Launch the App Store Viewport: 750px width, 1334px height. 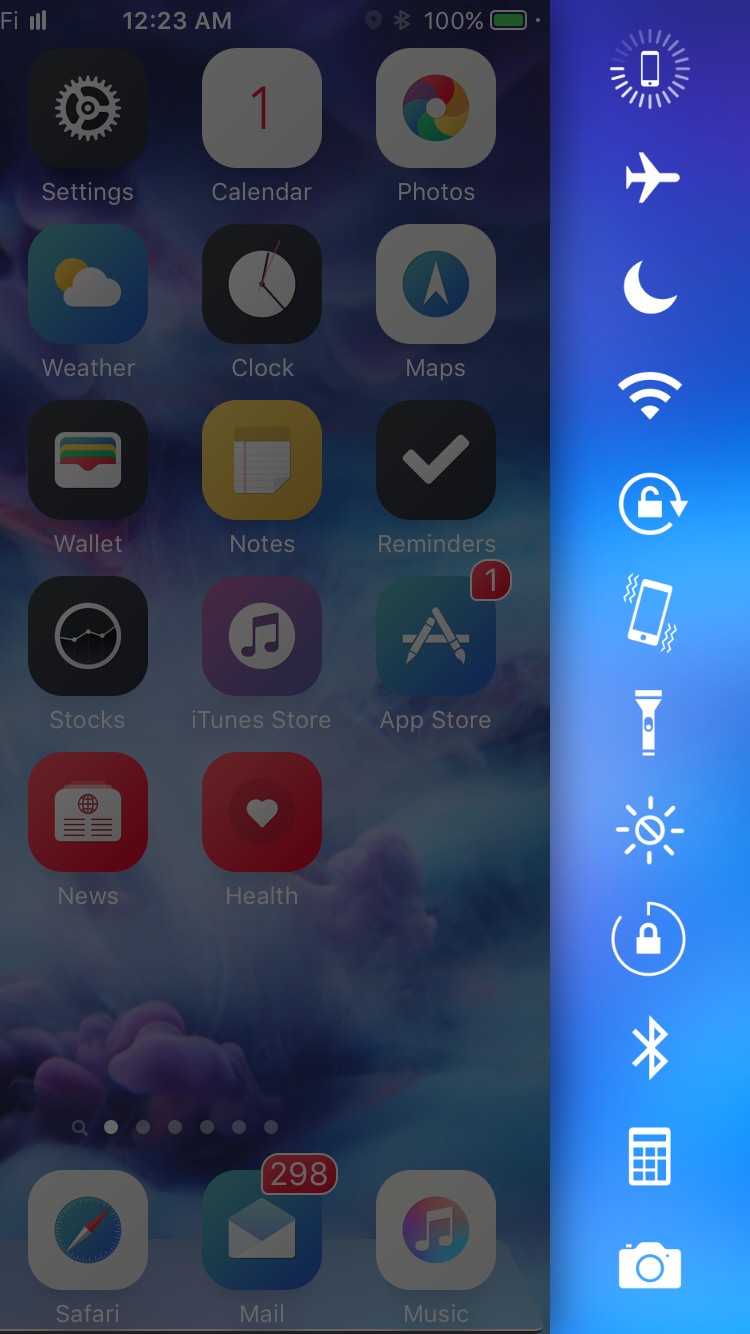click(436, 636)
